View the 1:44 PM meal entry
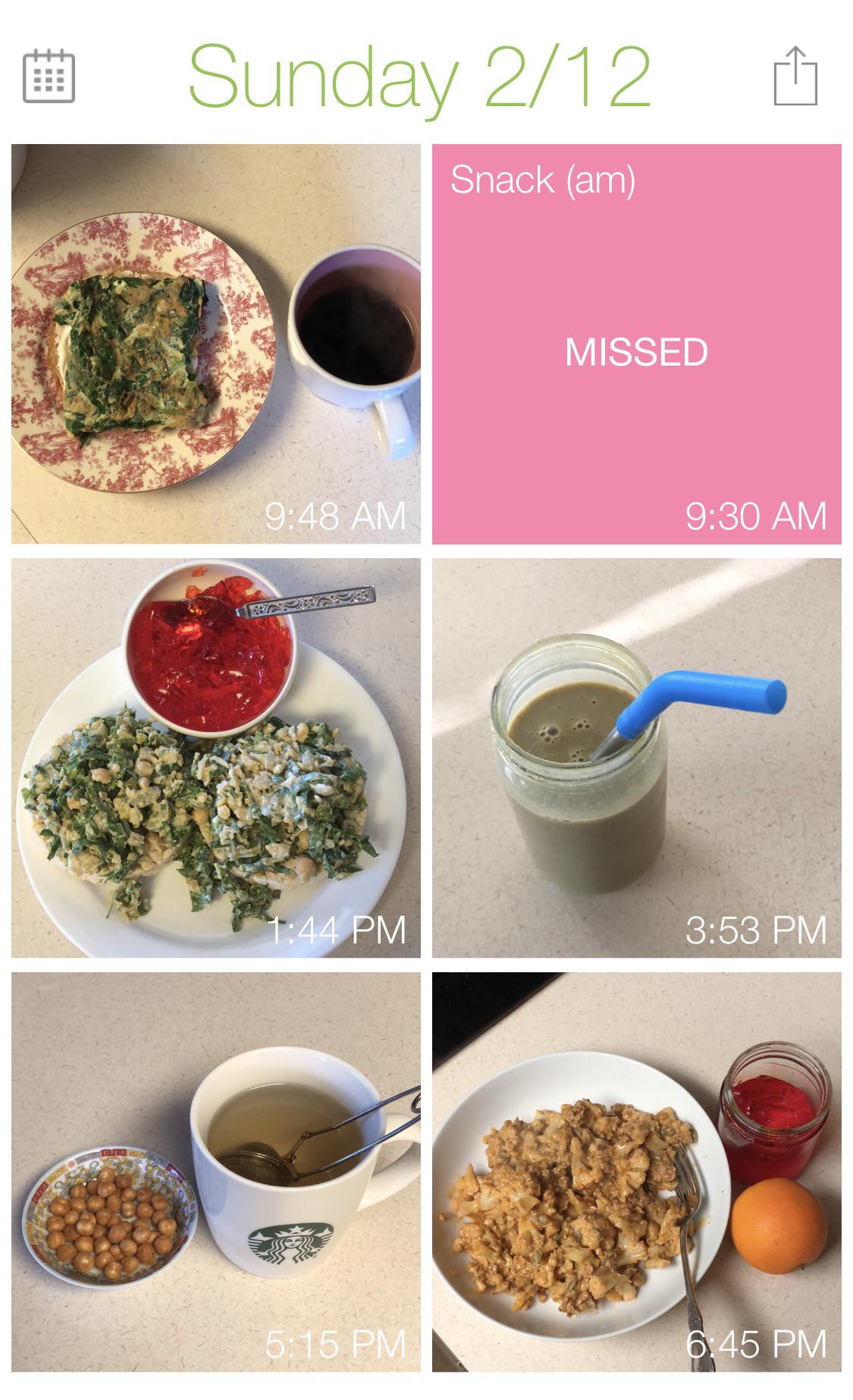This screenshot has height=1400, width=853. click(x=216, y=758)
